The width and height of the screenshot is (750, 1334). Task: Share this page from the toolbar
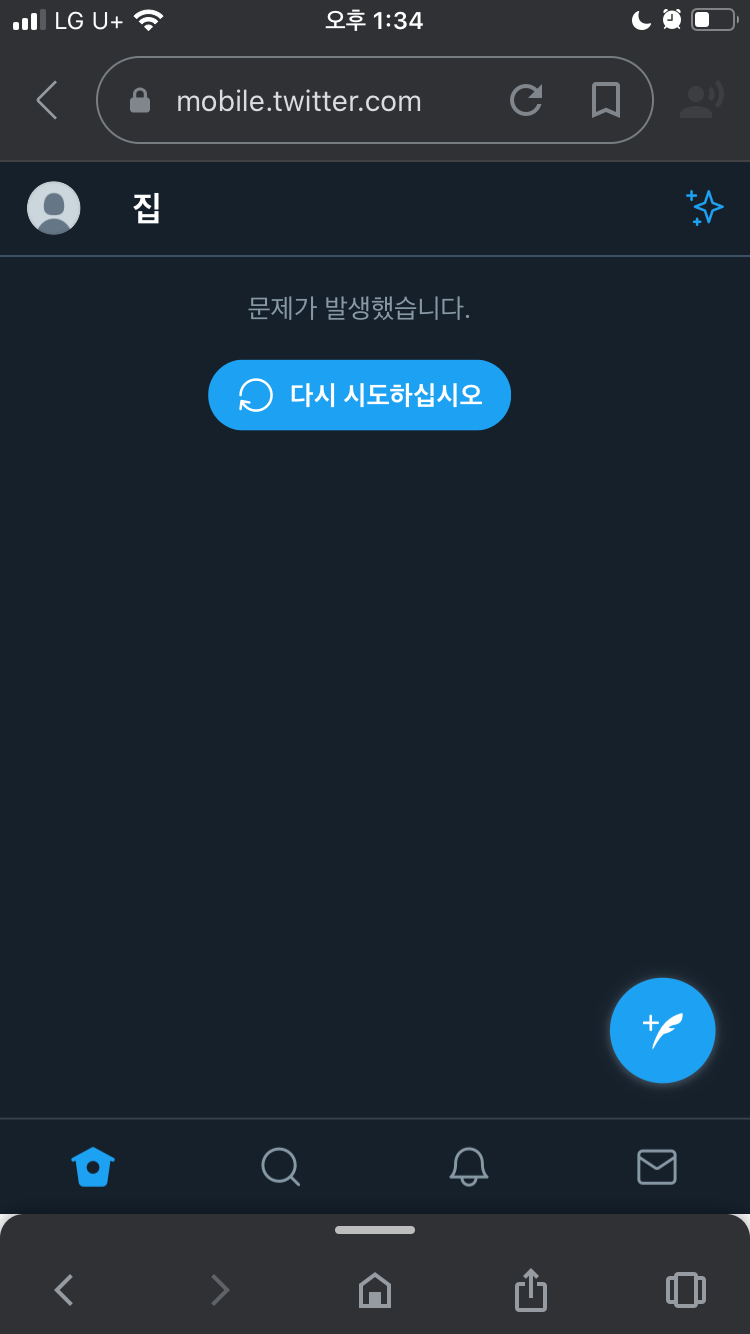tap(531, 1289)
